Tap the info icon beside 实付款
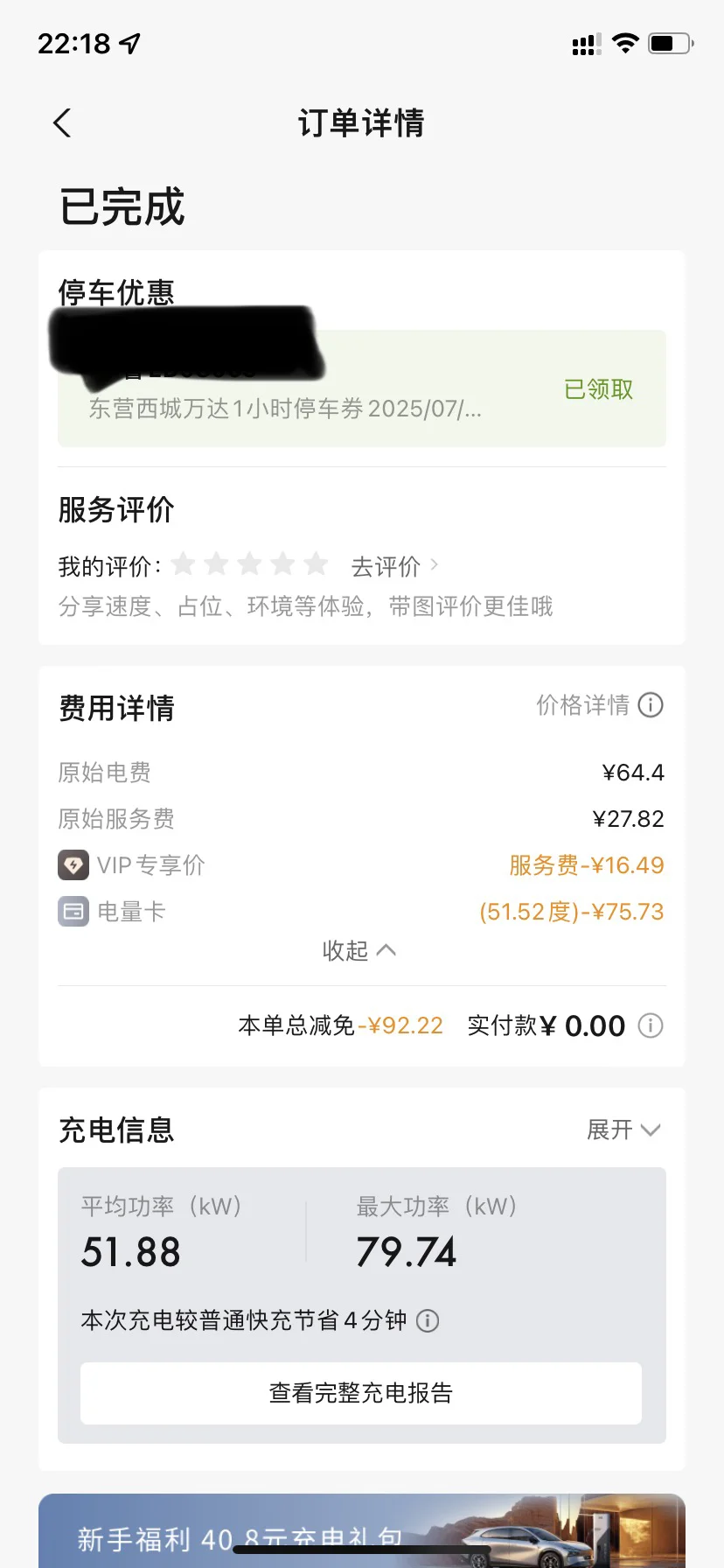 click(651, 1025)
